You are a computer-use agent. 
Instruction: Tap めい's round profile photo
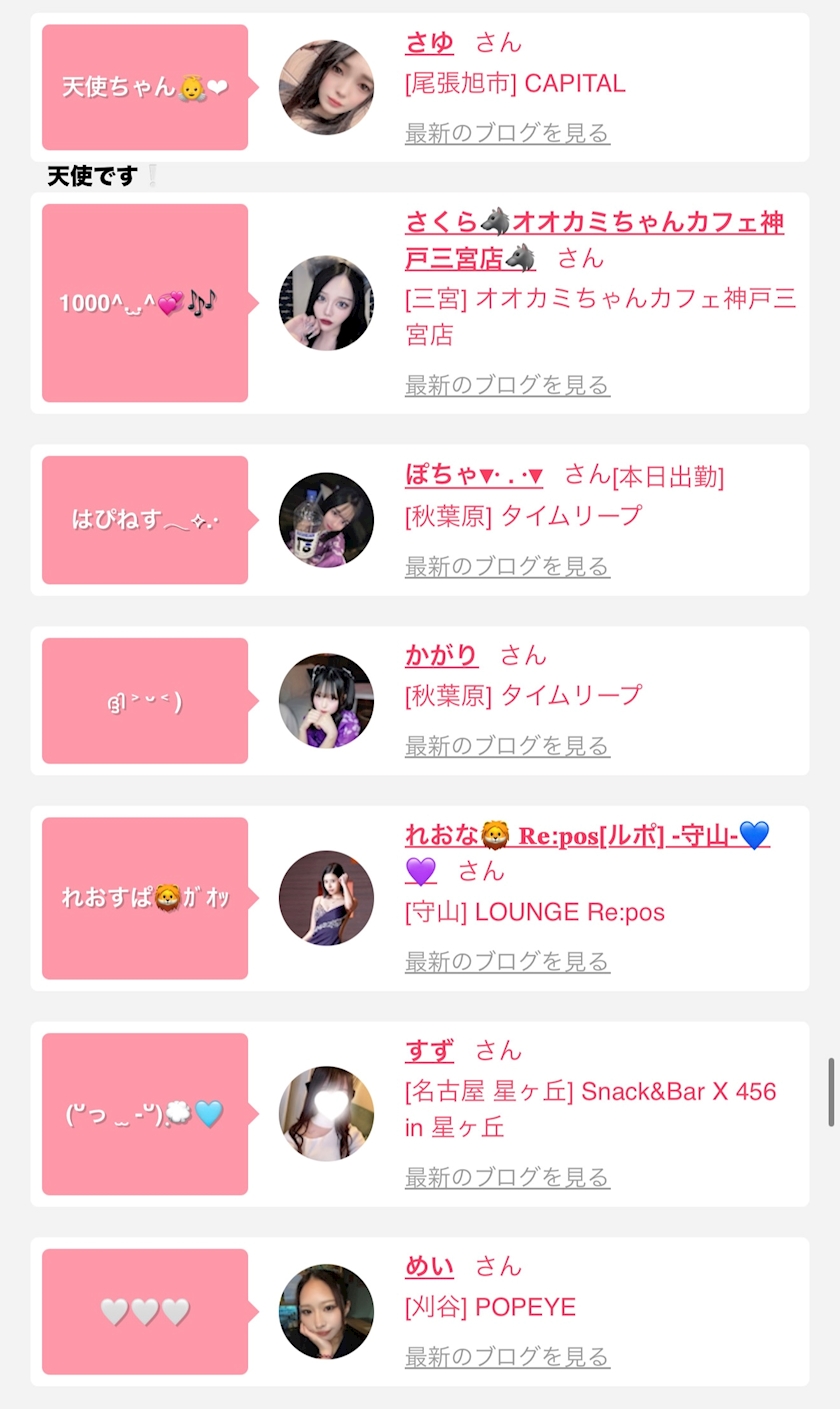326,1312
